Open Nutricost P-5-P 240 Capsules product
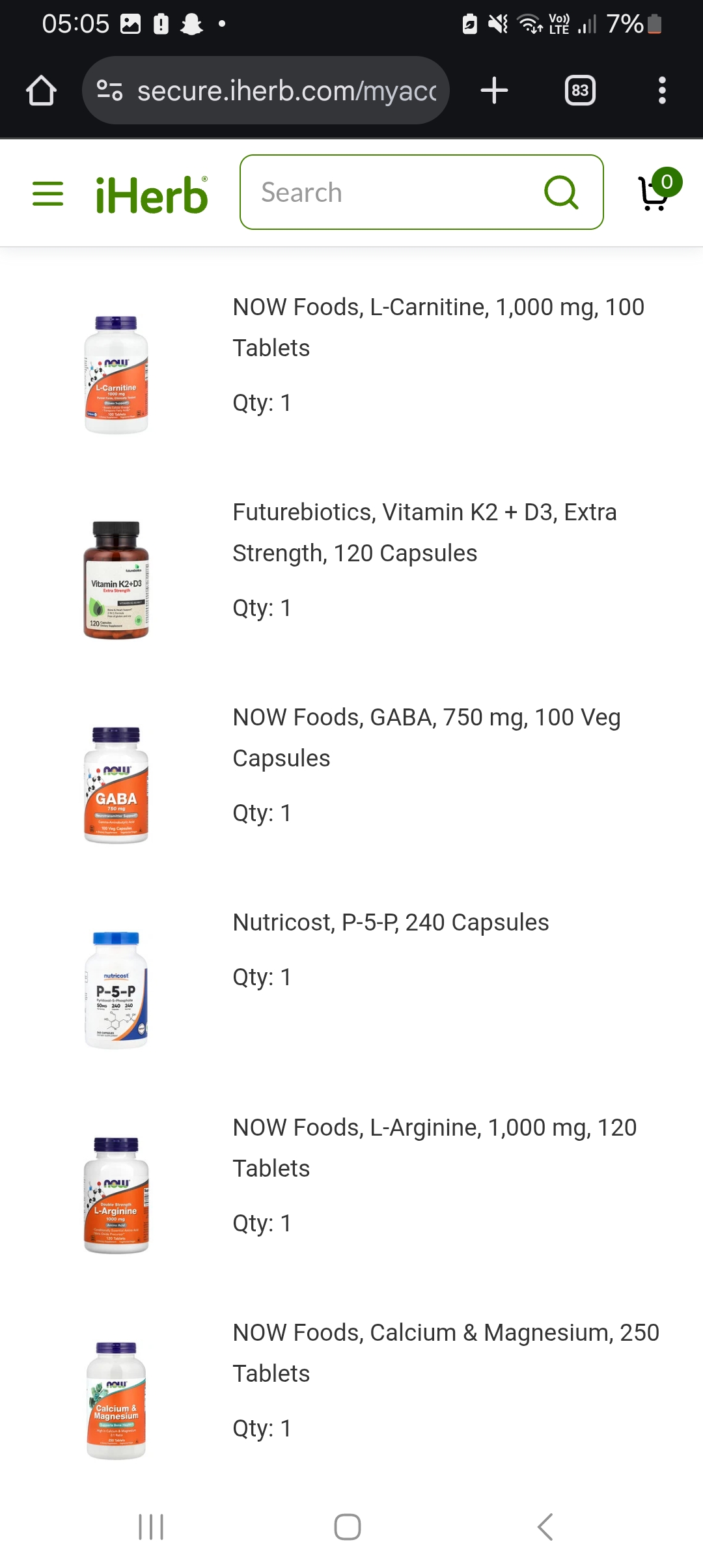Viewport: 703px width, 1568px height. click(x=391, y=922)
